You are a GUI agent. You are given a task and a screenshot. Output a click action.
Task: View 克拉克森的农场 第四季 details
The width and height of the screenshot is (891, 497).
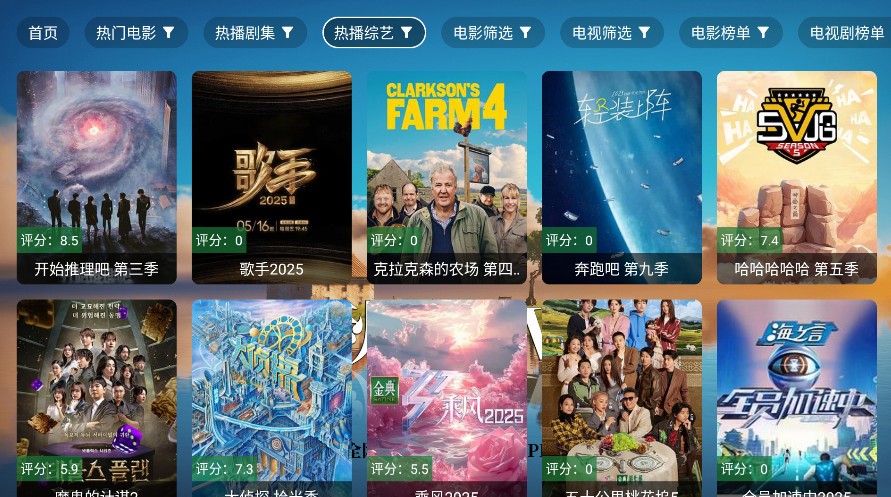click(x=447, y=177)
